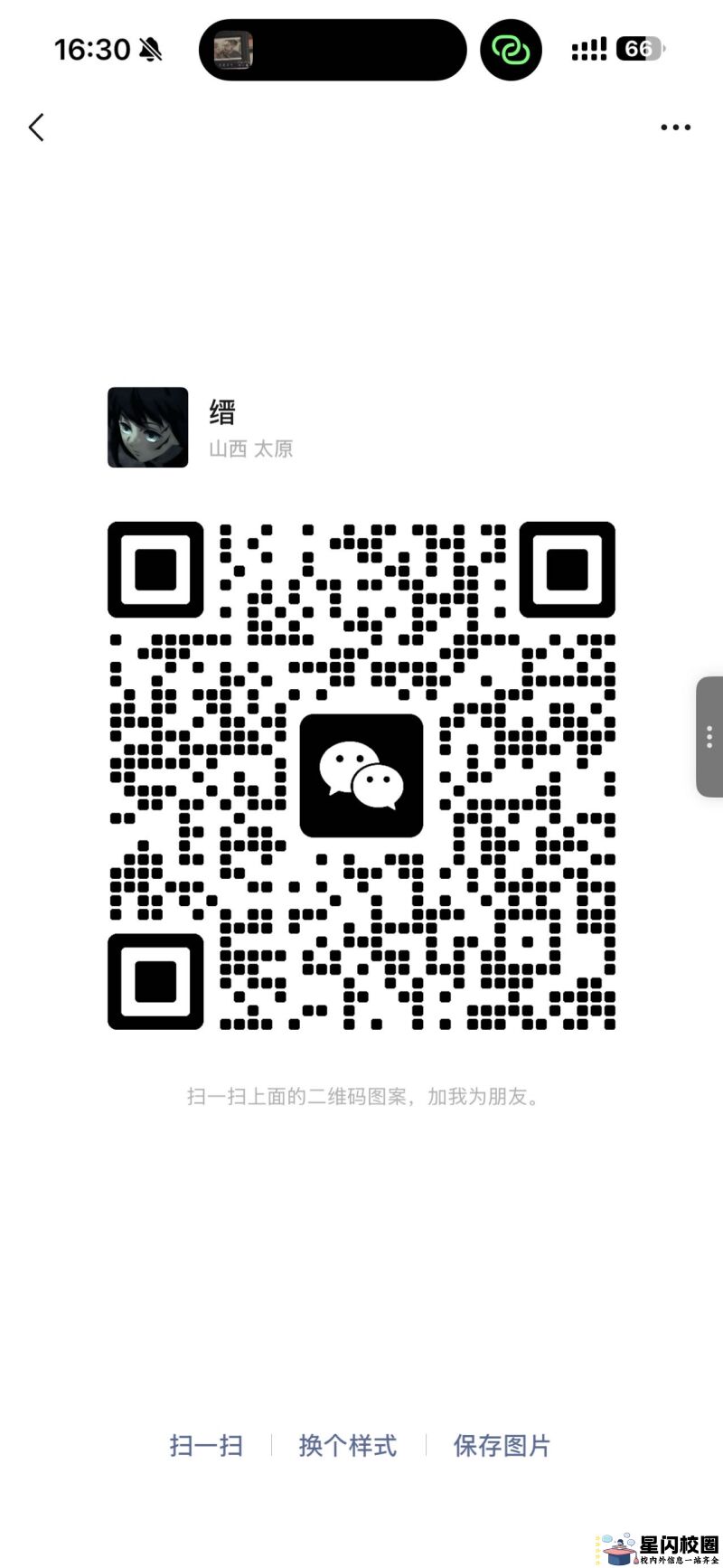This screenshot has width=723, height=1568.
Task: Open the floating side handle
Action: [x=709, y=737]
